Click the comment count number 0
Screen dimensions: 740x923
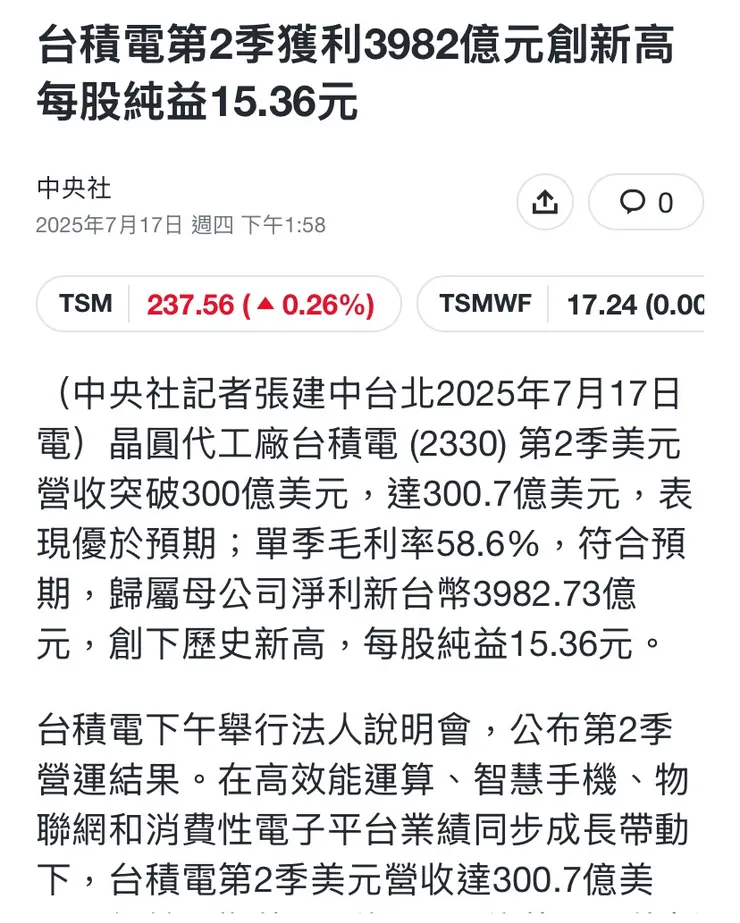[662, 202]
